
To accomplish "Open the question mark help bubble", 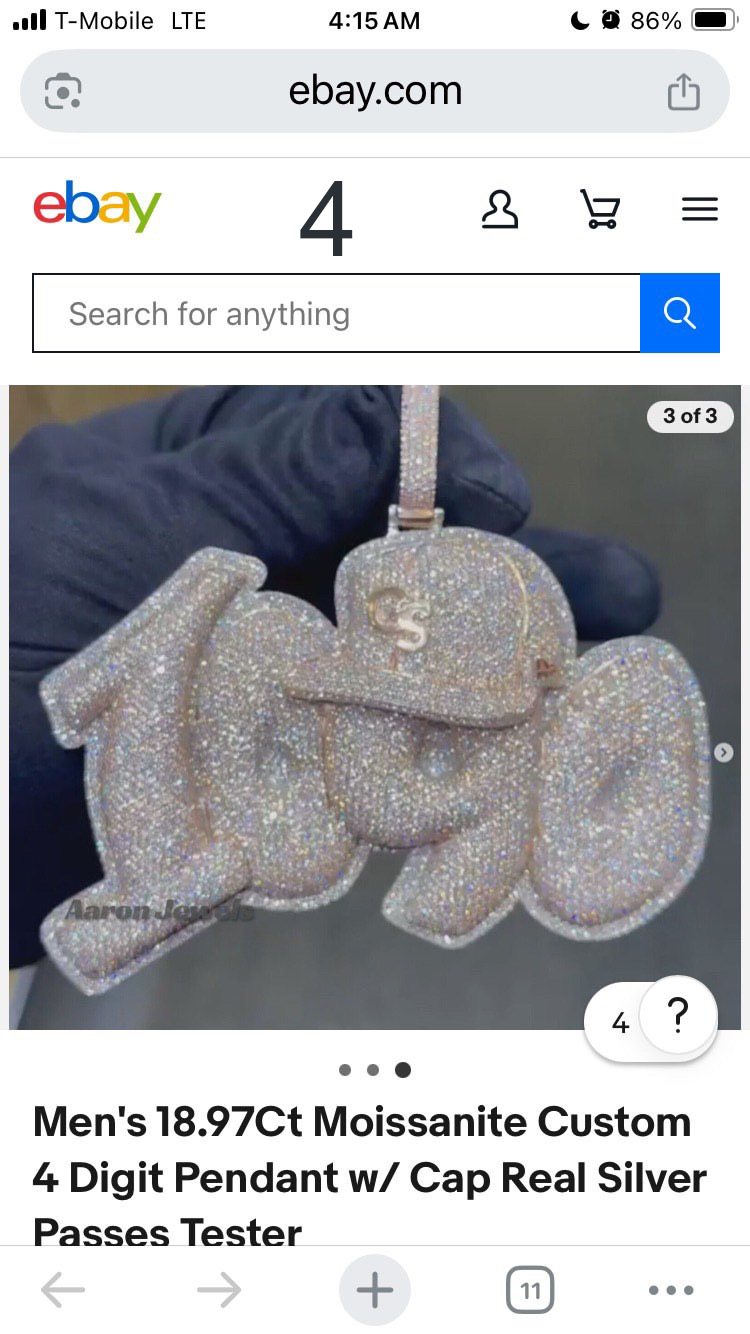I will [677, 1018].
